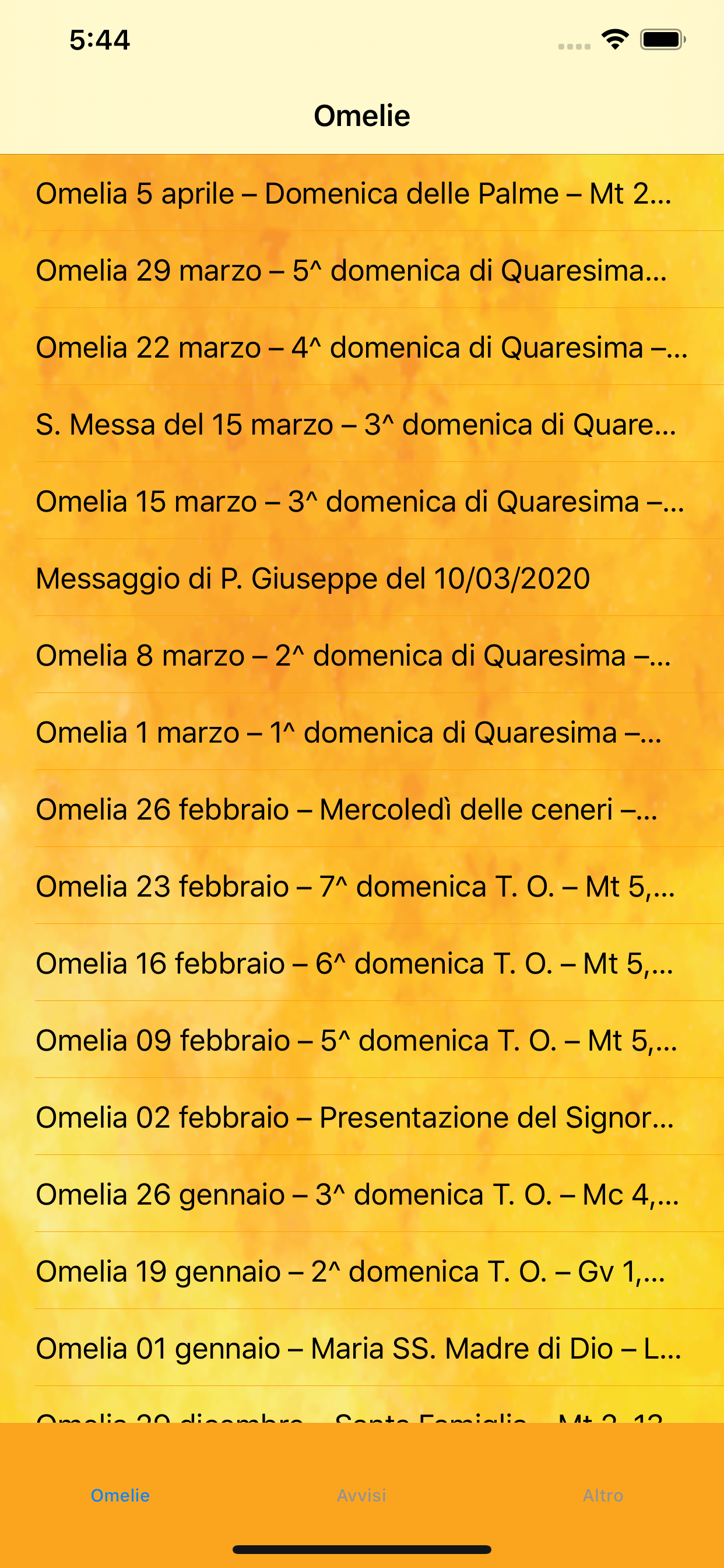Viewport: 724px width, 1568px height.
Task: Open Omelia 02 febbraio Presentazione del Signore
Action: pos(362,1117)
